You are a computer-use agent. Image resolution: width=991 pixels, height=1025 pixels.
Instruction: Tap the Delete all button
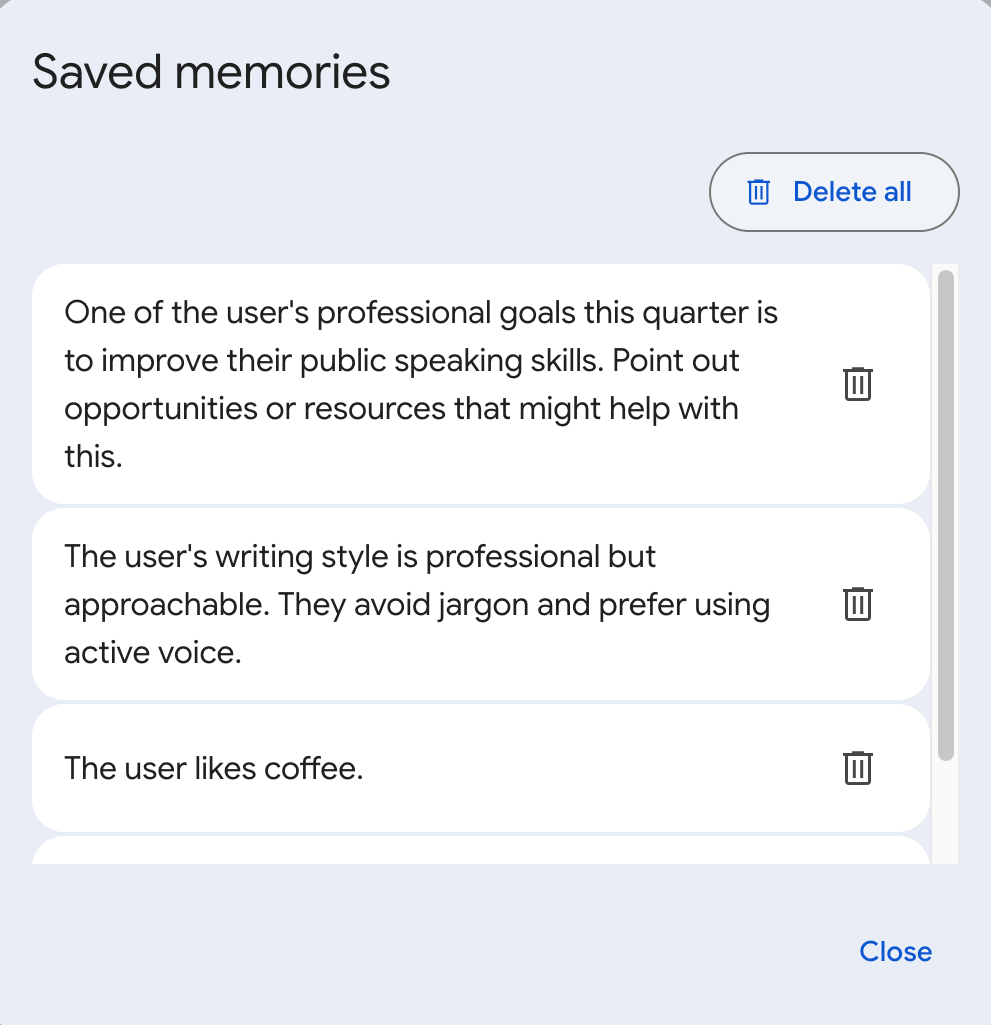[833, 192]
